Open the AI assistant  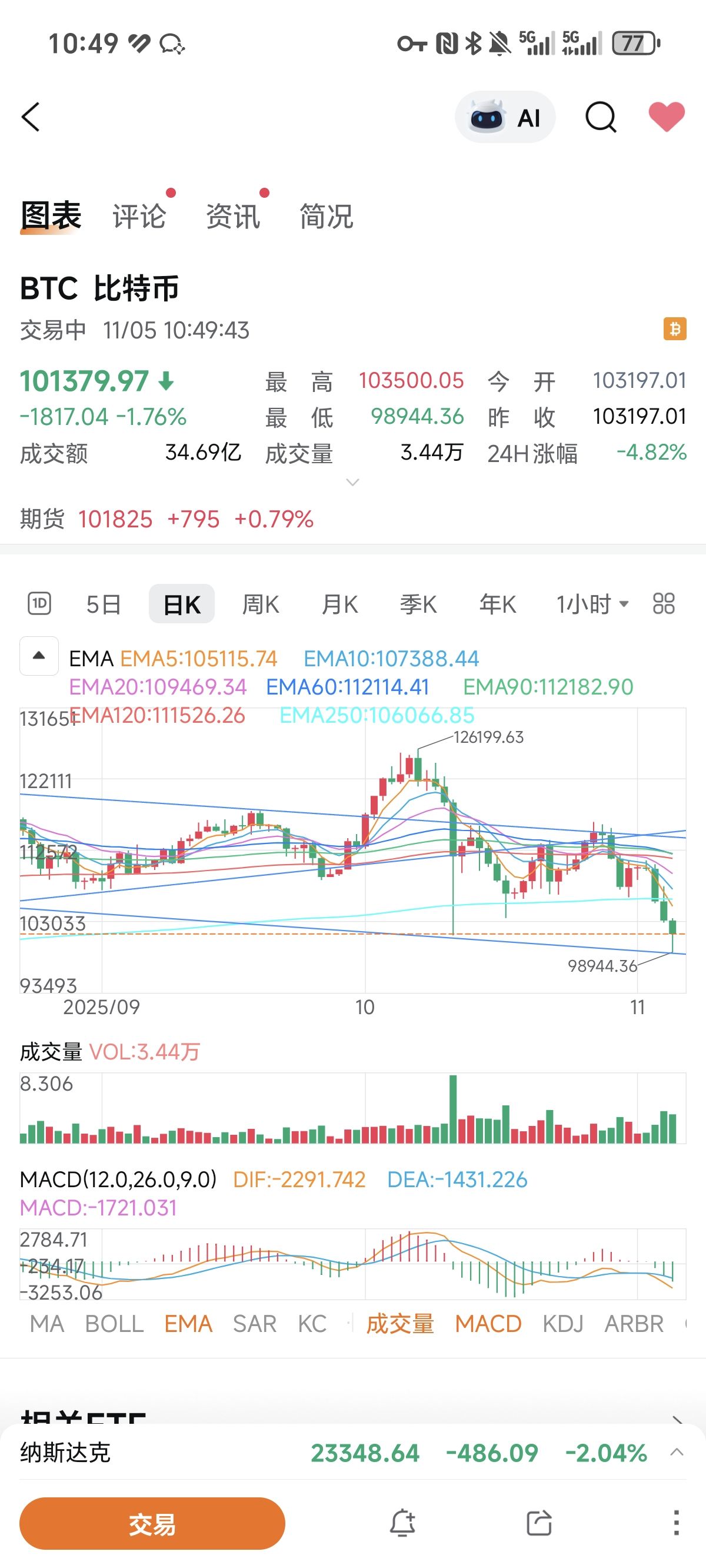click(505, 118)
